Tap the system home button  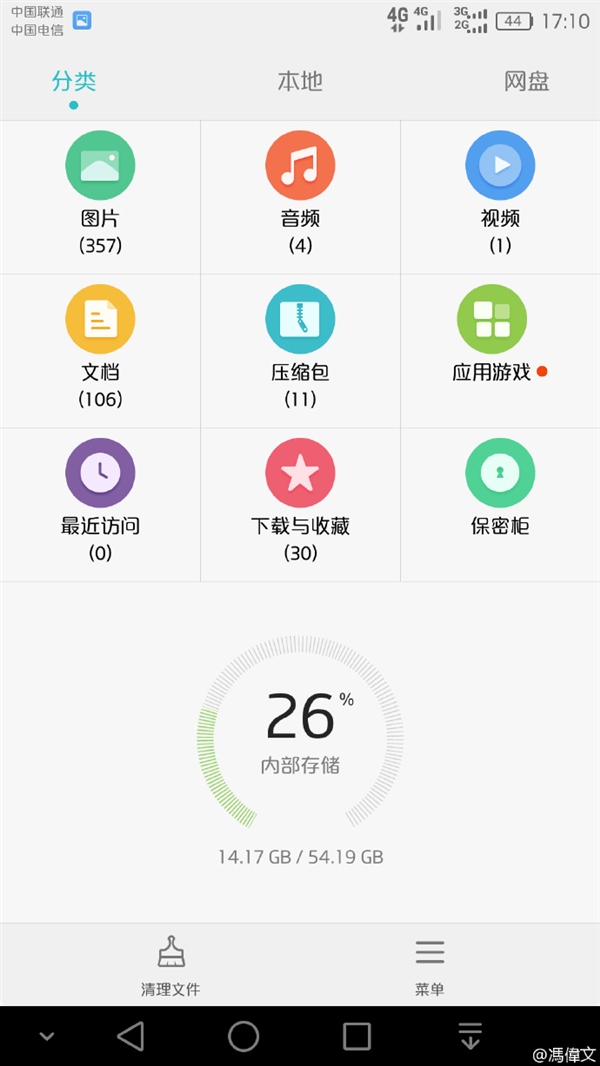[244, 1036]
